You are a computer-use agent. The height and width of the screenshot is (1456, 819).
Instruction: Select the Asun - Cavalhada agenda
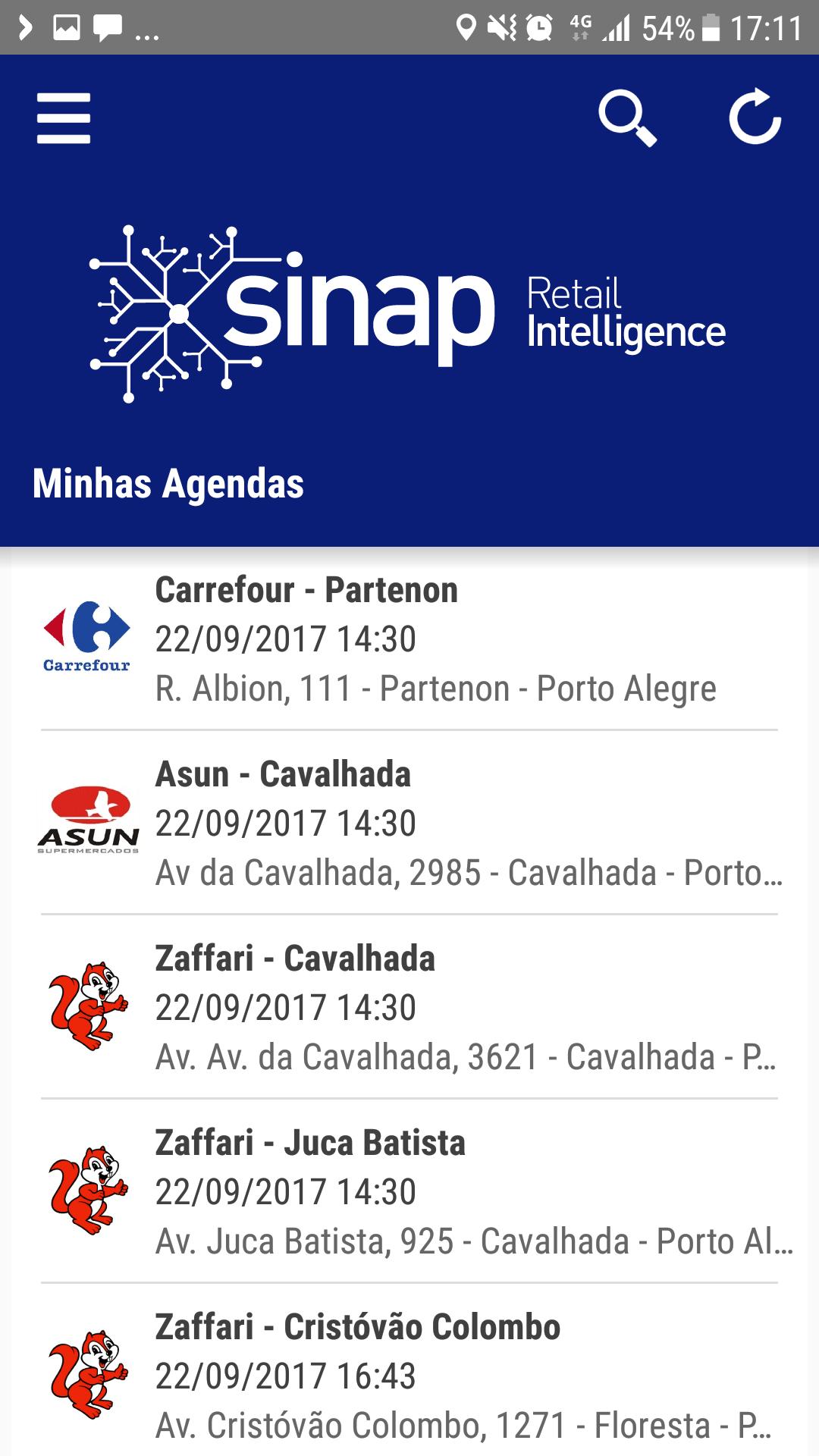409,823
